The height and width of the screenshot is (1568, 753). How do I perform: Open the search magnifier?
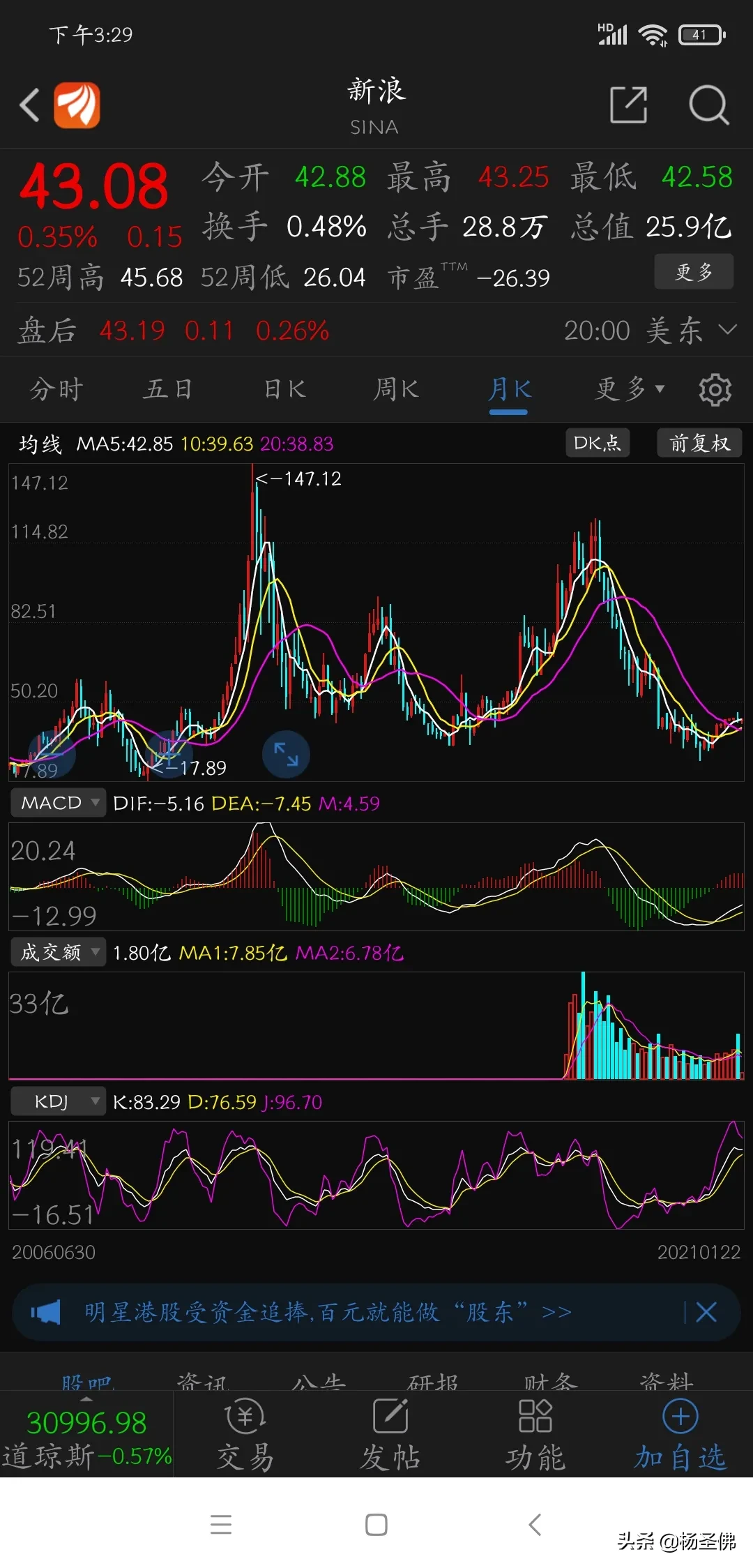click(x=708, y=105)
